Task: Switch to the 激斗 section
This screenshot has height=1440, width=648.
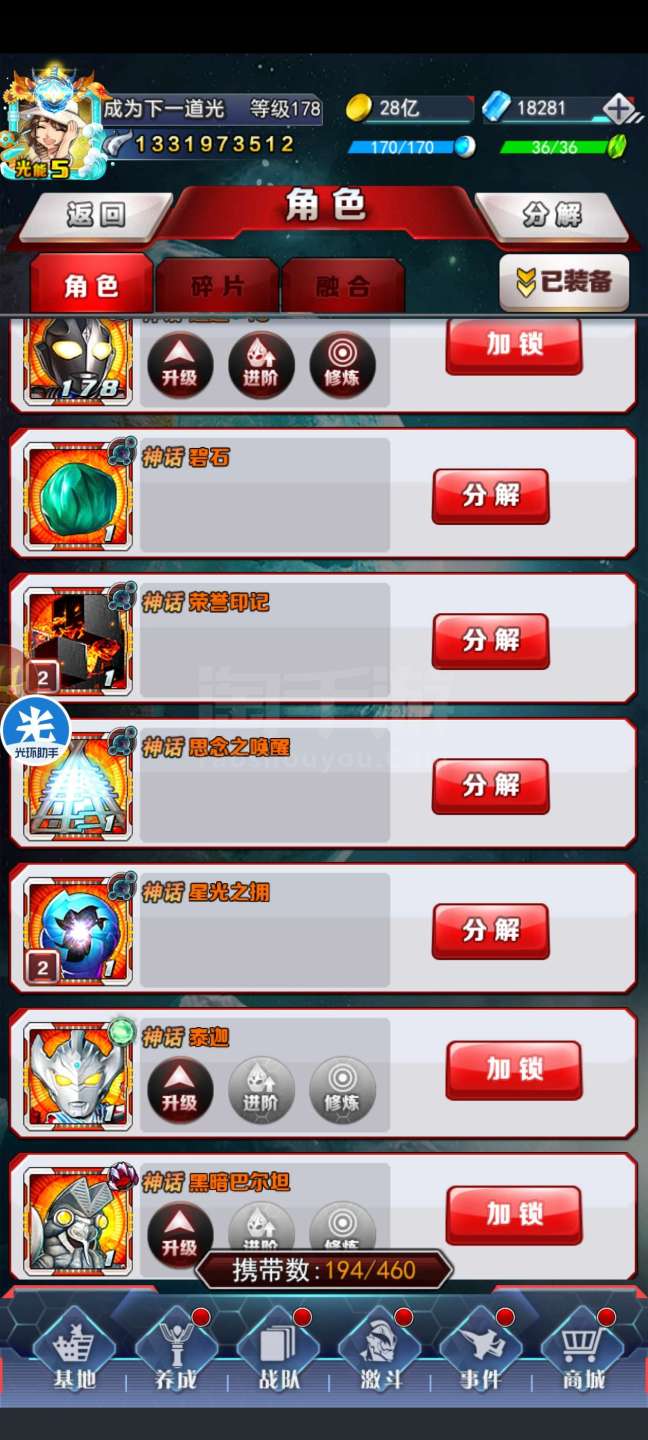Action: pos(380,1350)
